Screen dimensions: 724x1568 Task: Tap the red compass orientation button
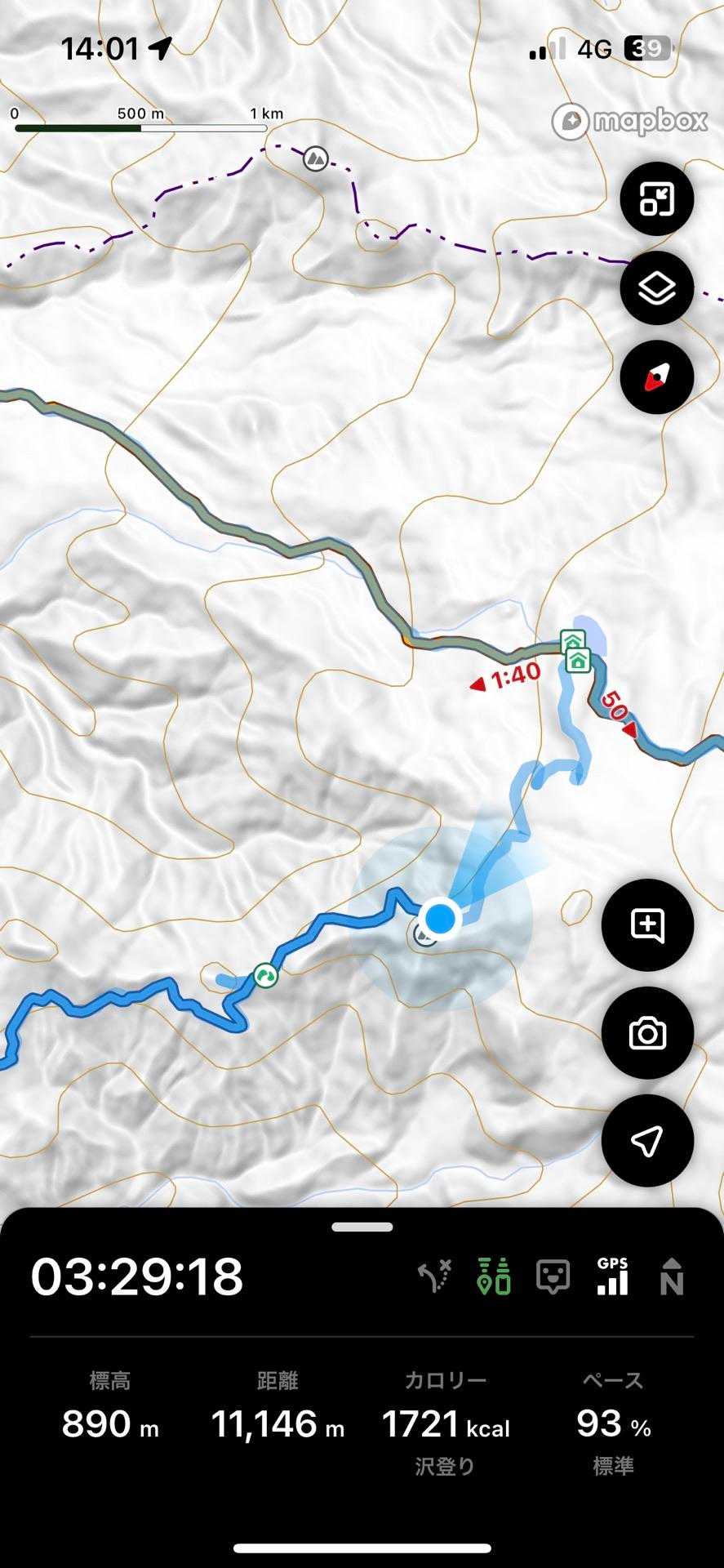coord(656,377)
